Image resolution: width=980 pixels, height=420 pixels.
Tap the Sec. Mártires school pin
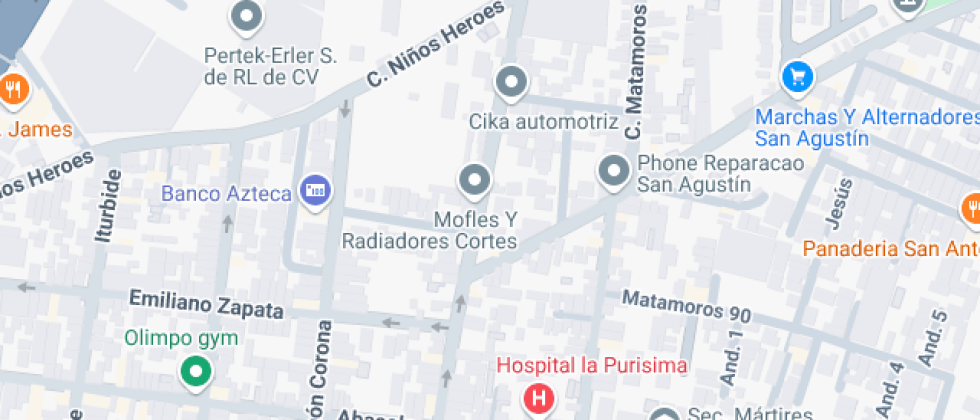664,414
